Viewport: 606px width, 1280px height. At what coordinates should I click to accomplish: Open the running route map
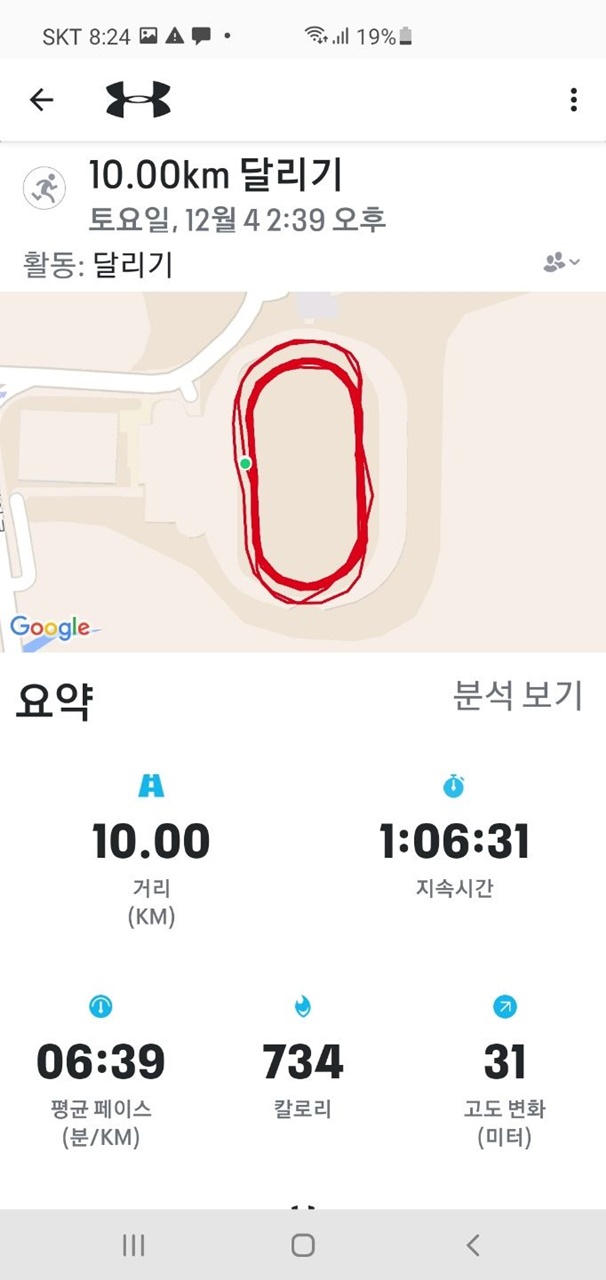pyautogui.click(x=303, y=471)
